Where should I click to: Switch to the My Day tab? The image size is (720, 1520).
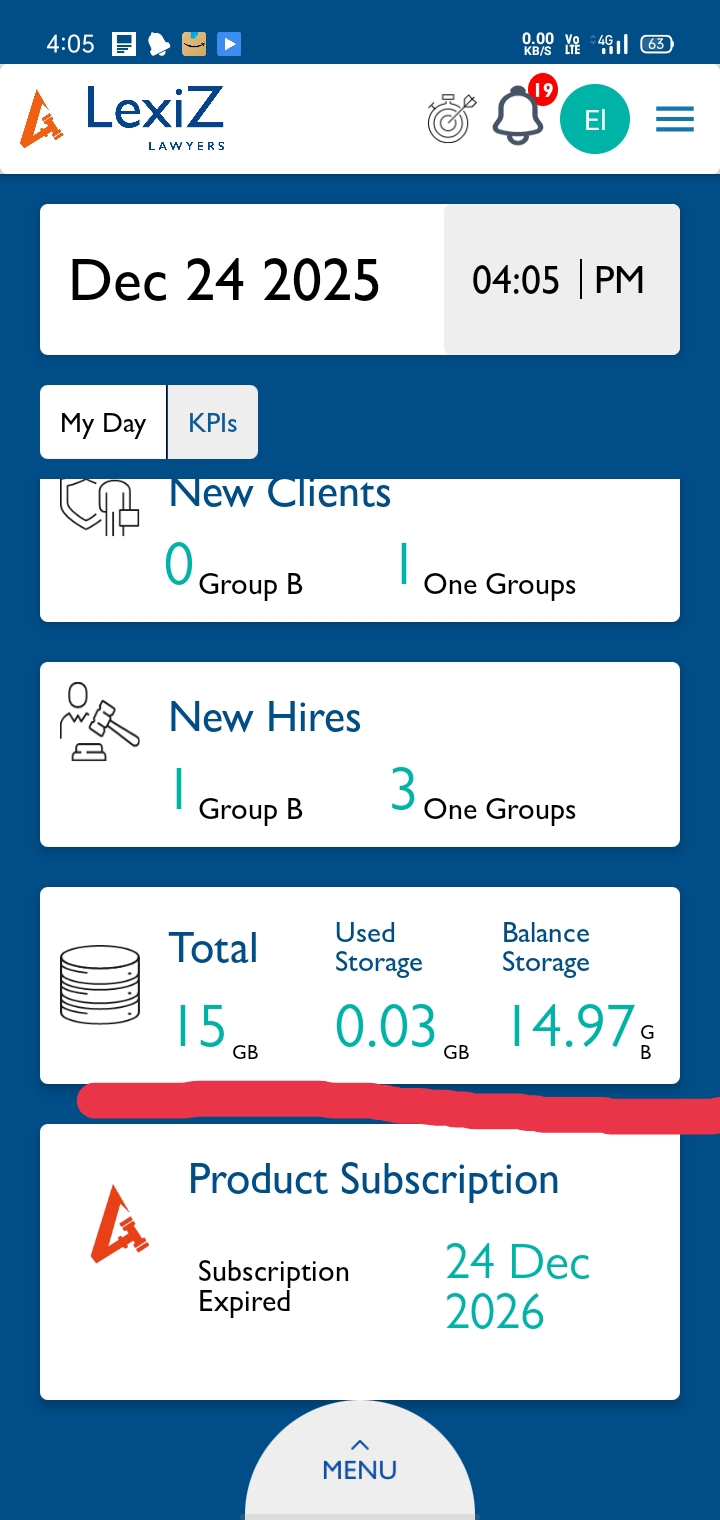103,423
